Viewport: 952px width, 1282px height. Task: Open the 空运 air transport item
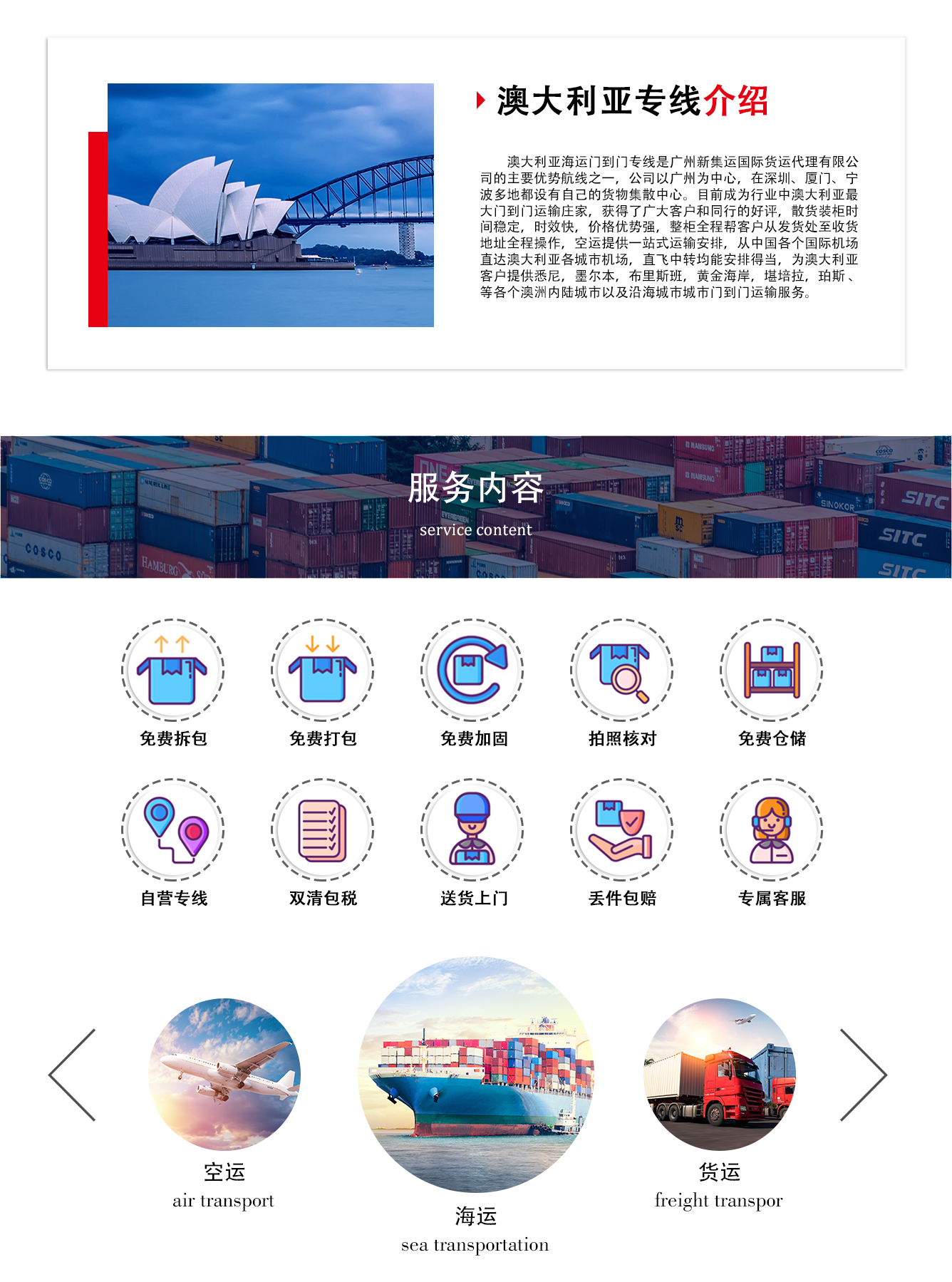point(224,1075)
